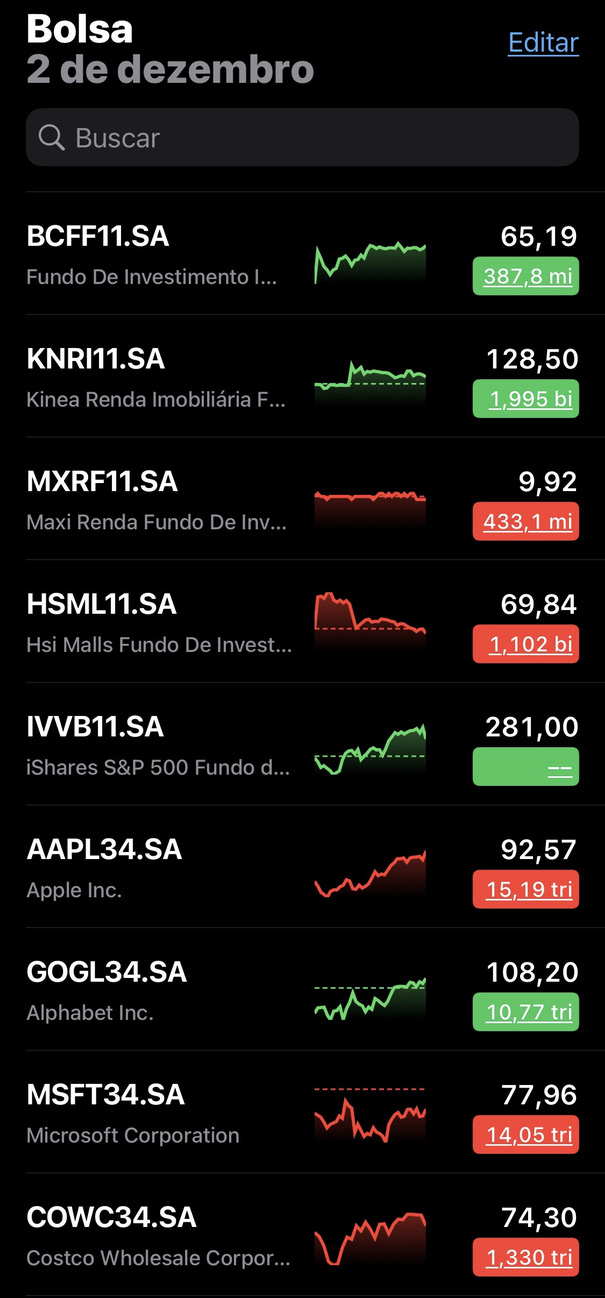605x1298 pixels.
Task: Toggle the 14,05 tri badge
Action: pos(526,1135)
